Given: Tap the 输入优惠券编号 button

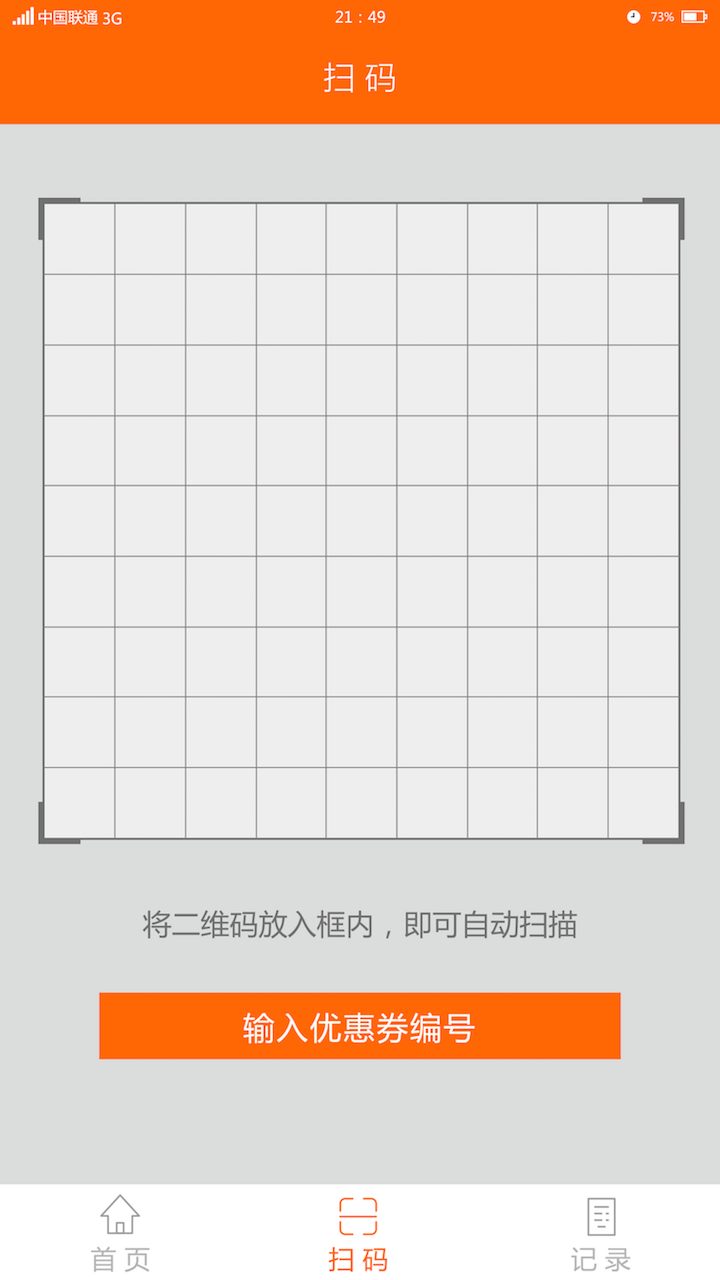Looking at the screenshot, I should click(360, 1026).
